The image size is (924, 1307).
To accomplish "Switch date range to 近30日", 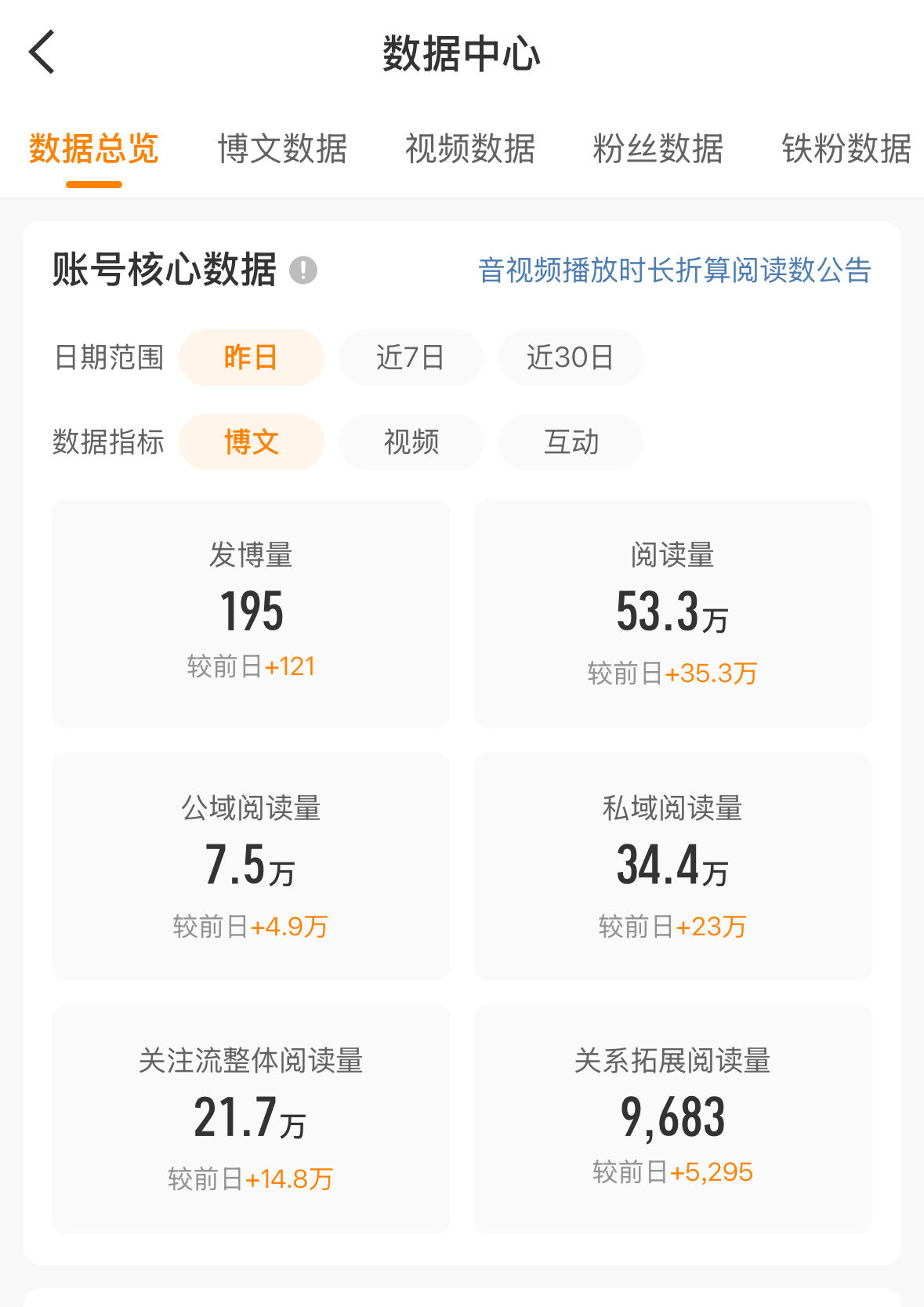I will click(x=571, y=358).
